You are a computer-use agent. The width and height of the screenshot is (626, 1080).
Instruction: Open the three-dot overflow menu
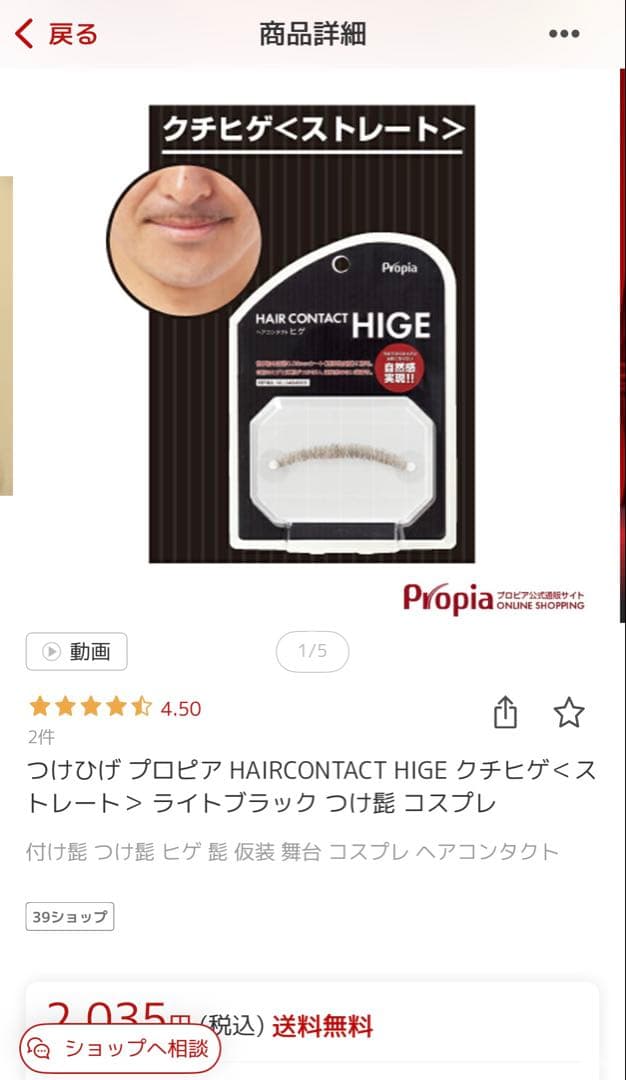point(564,34)
